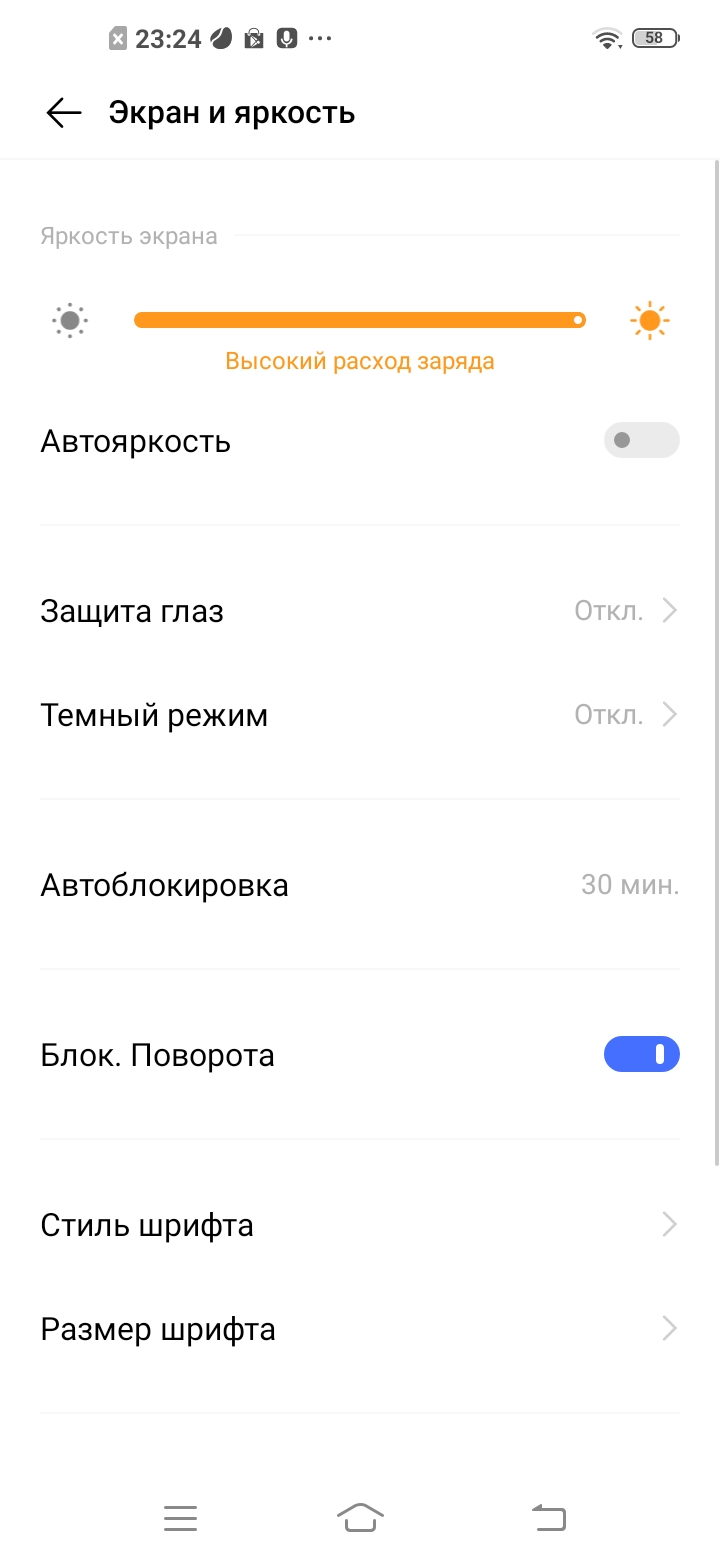Tap the screen brightness slider
Image resolution: width=720 pixels, height=1560 pixels.
click(360, 320)
